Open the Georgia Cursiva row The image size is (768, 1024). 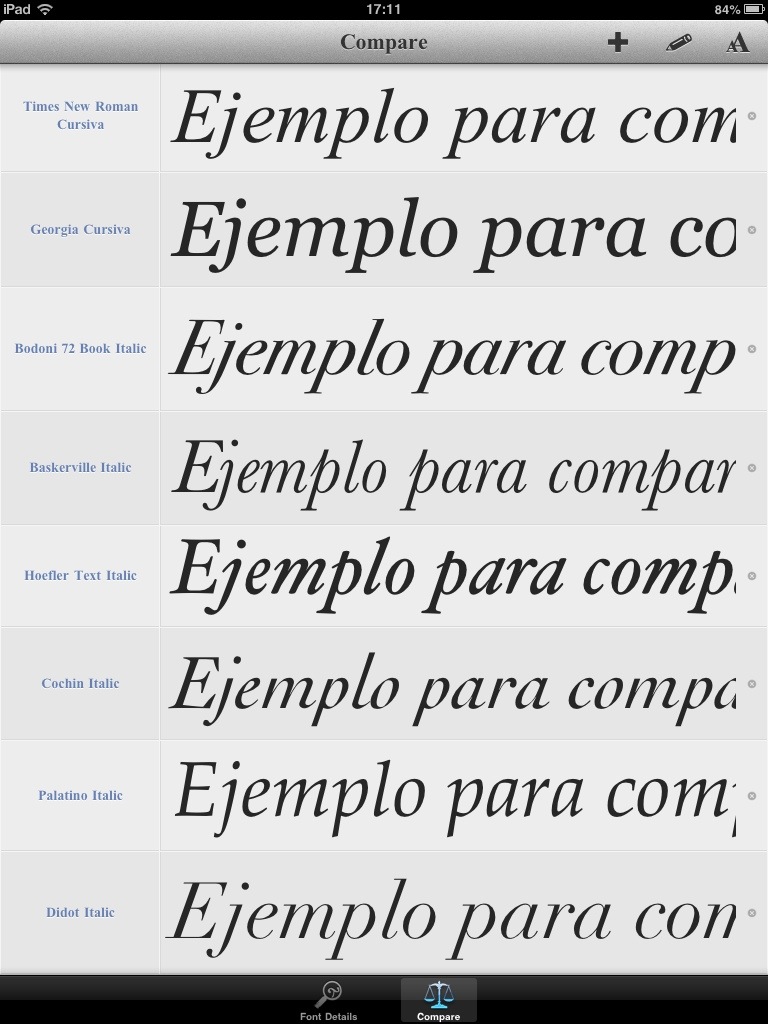point(80,230)
